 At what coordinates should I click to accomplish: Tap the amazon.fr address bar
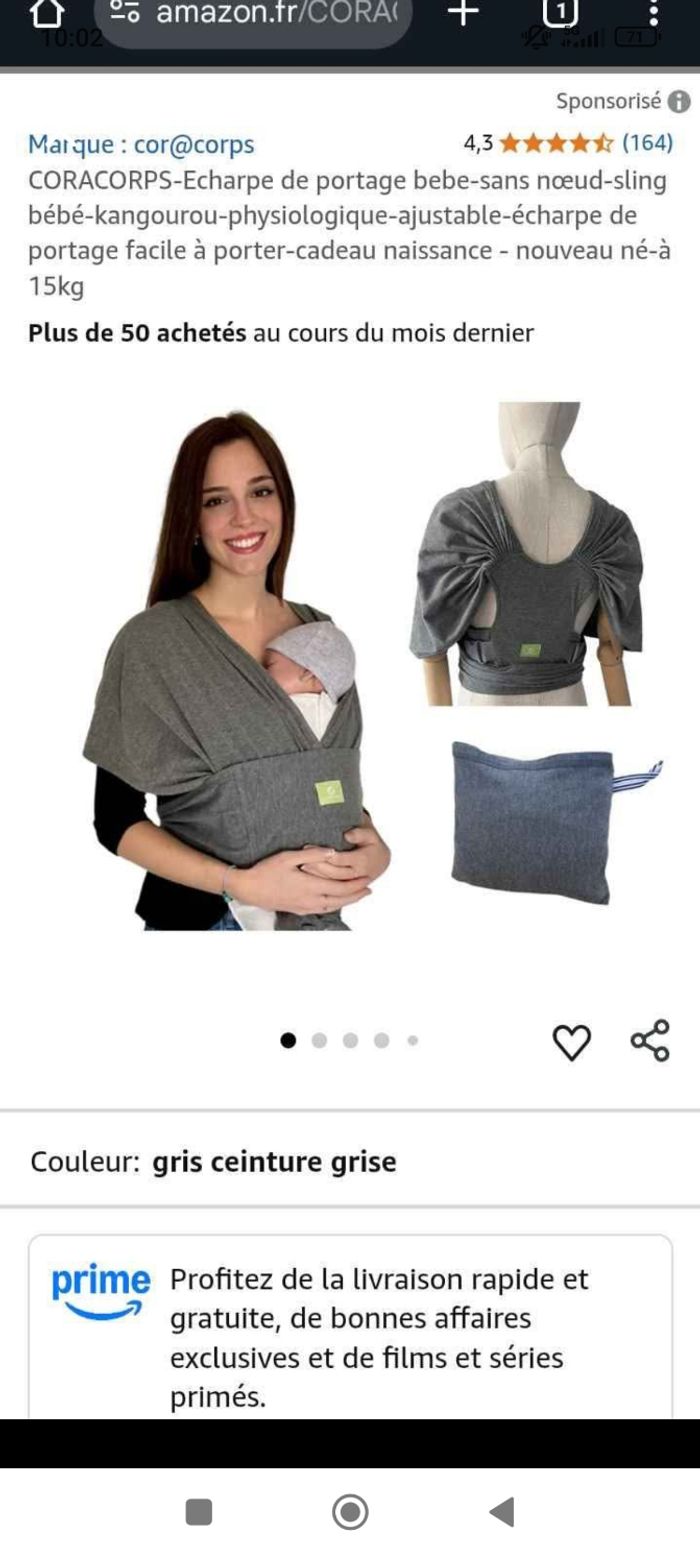pyautogui.click(x=258, y=16)
